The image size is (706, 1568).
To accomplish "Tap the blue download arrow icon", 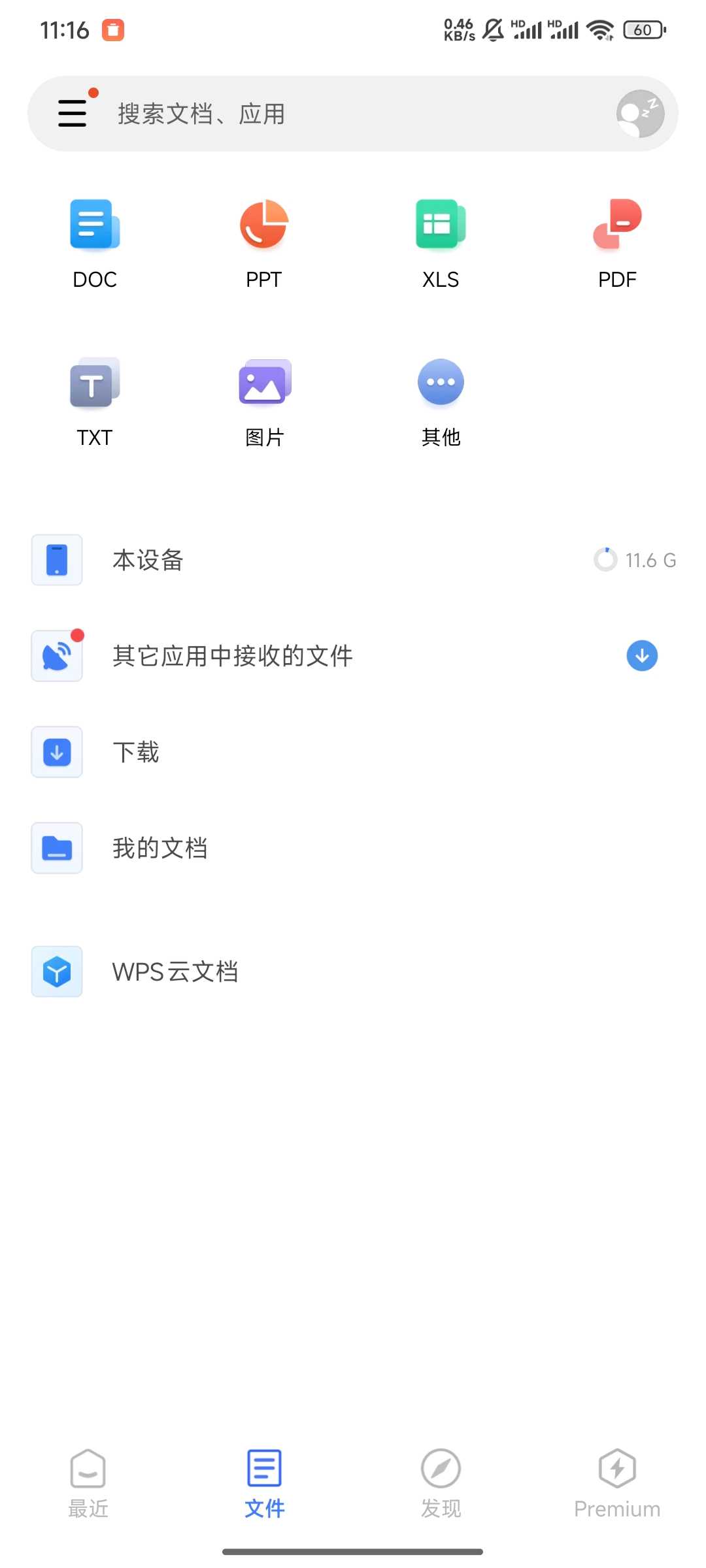I will 642,656.
